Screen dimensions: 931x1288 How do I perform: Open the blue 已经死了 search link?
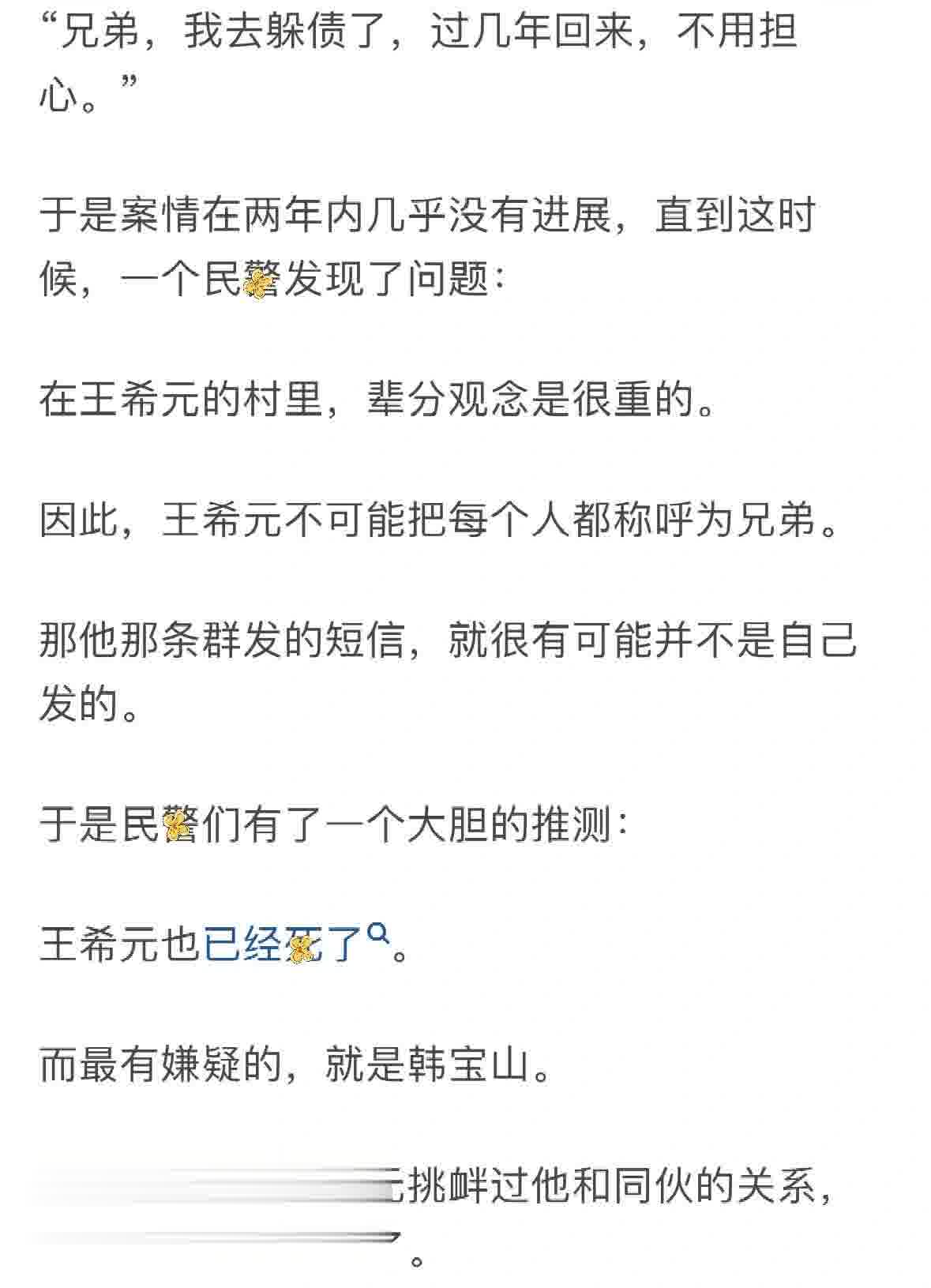[284, 945]
